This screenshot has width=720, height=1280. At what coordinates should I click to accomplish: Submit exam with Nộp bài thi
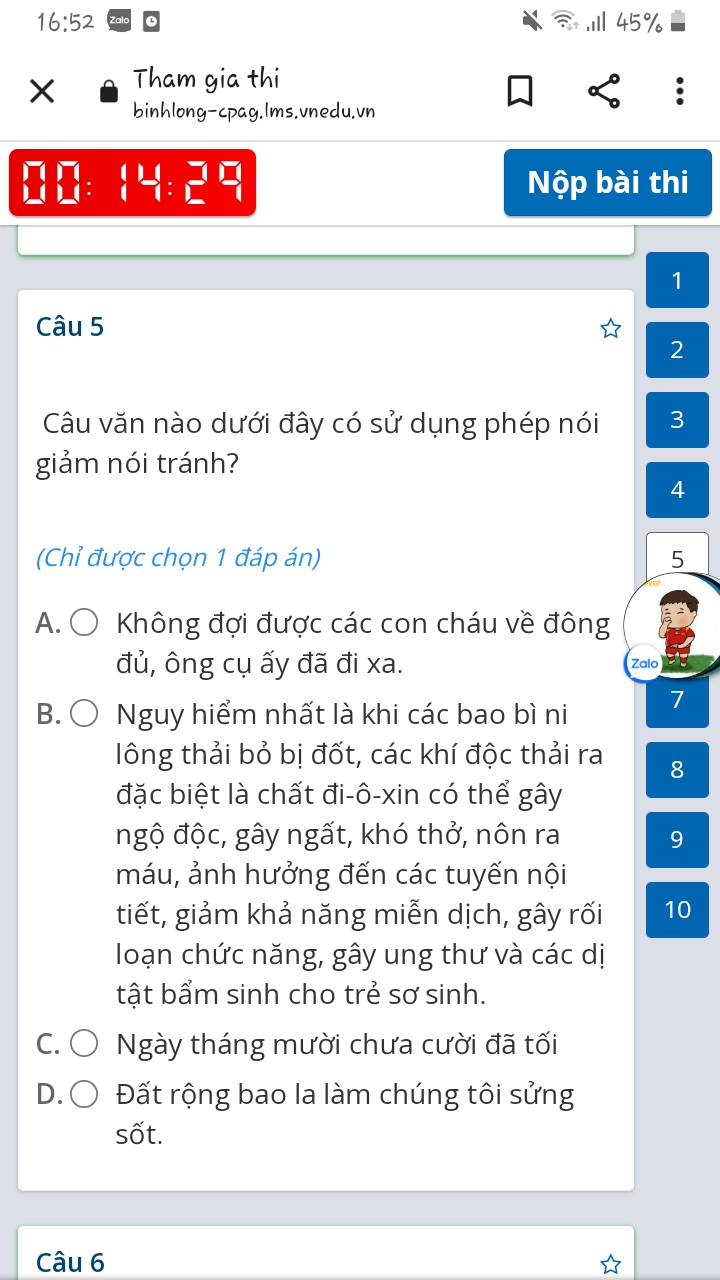[607, 182]
